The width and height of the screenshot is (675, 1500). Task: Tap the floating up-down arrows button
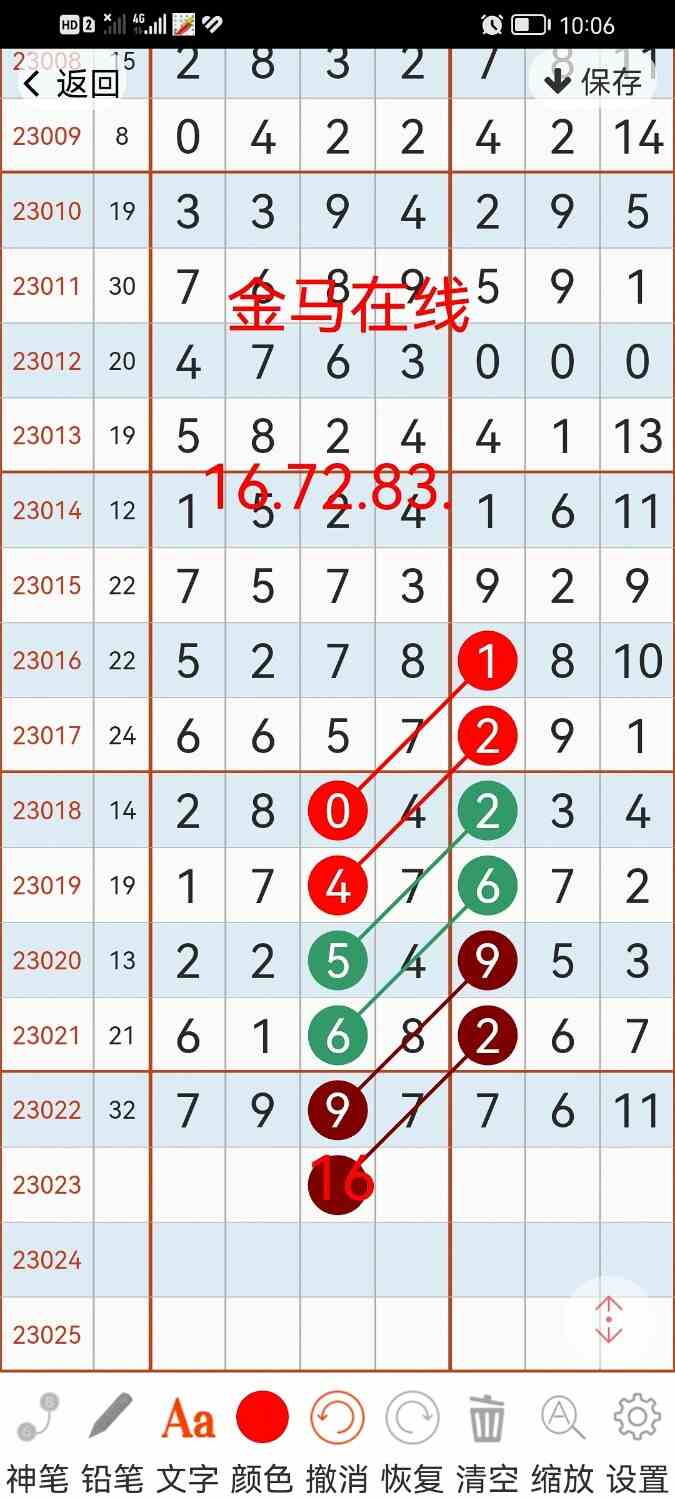click(x=608, y=1320)
